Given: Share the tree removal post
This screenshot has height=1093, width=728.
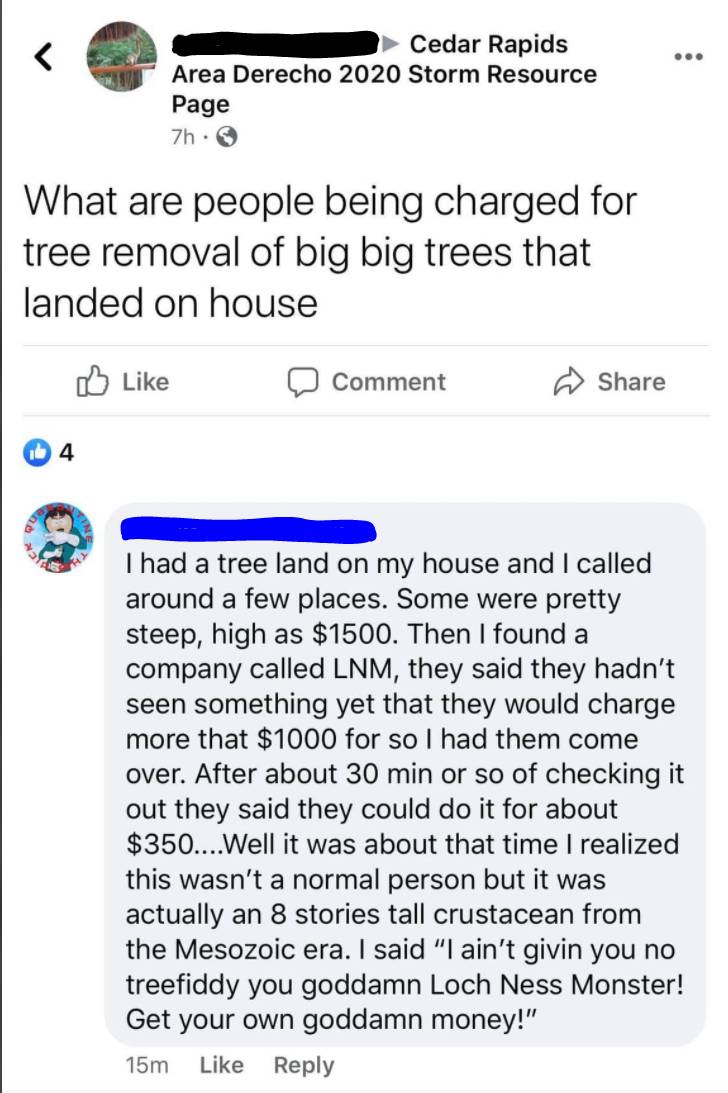Looking at the screenshot, I should pos(609,382).
